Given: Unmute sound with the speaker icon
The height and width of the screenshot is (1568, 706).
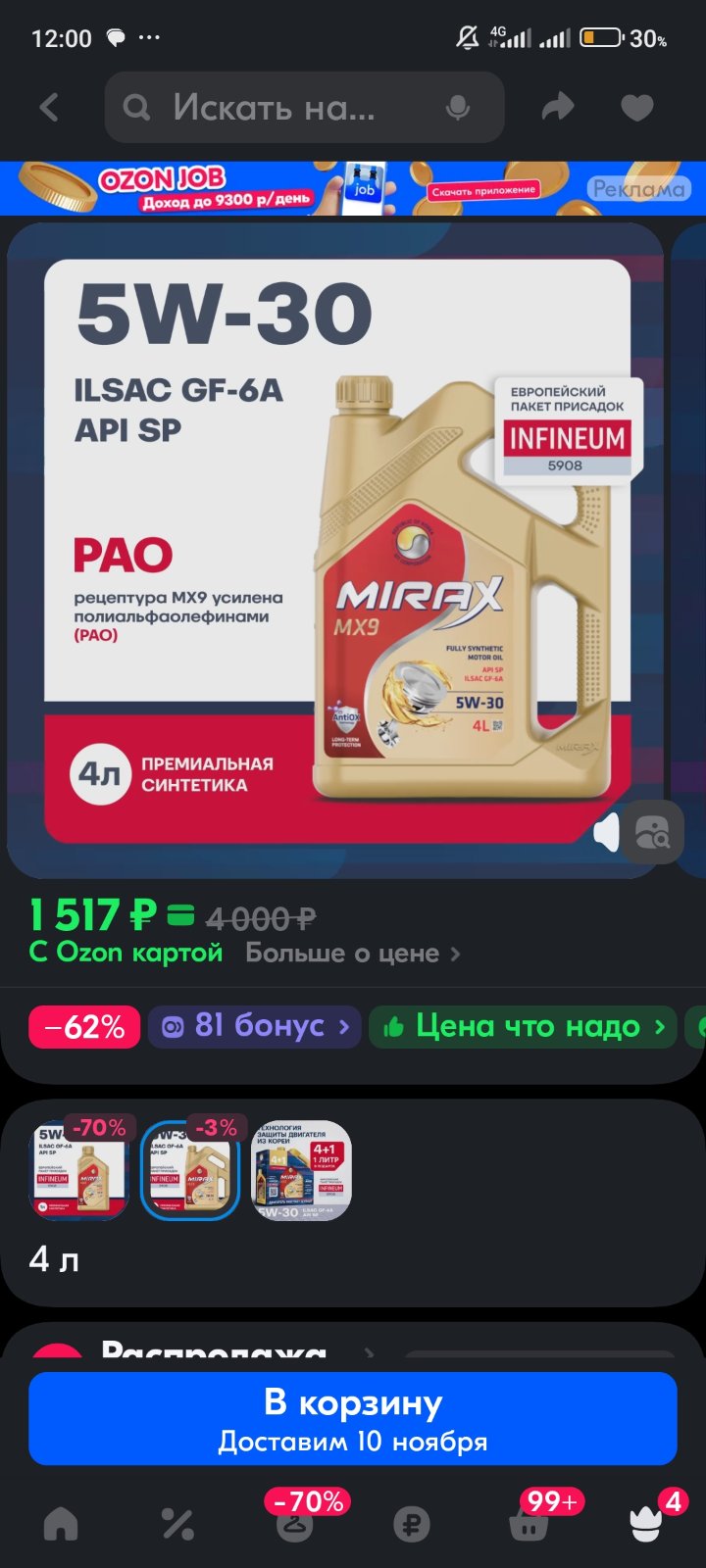Looking at the screenshot, I should (607, 834).
